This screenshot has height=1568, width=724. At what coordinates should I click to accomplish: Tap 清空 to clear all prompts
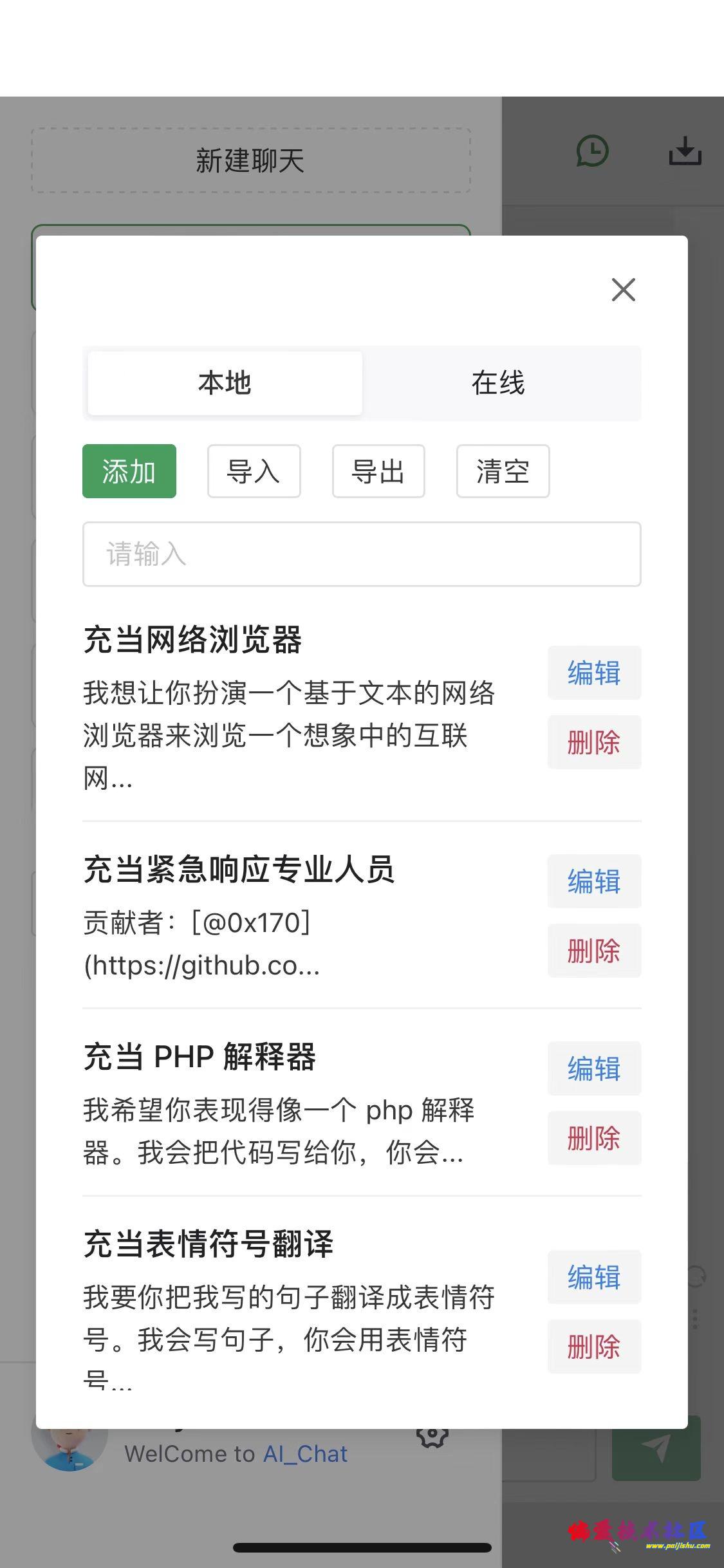[503, 471]
